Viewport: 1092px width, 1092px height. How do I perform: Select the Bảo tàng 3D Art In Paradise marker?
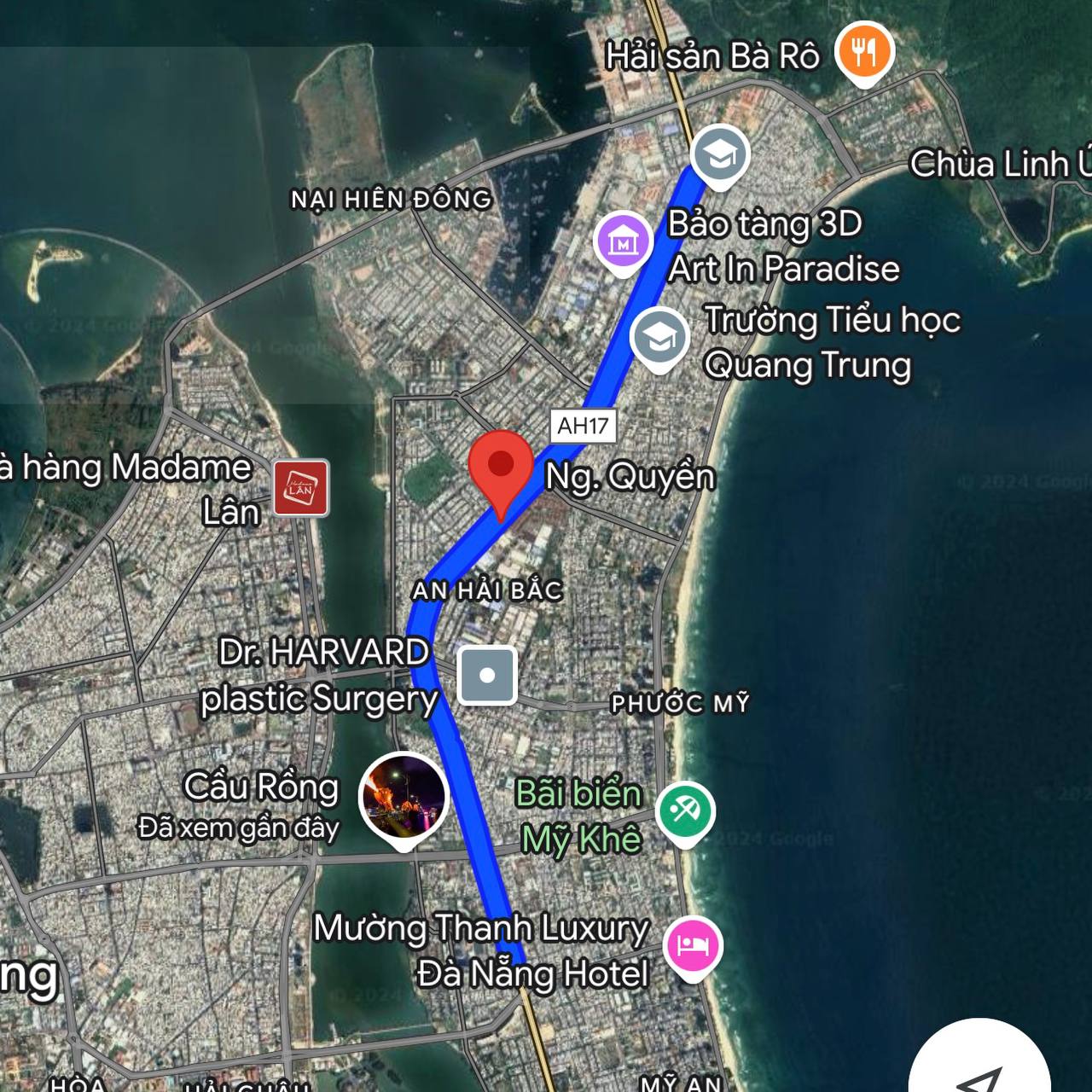point(624,242)
